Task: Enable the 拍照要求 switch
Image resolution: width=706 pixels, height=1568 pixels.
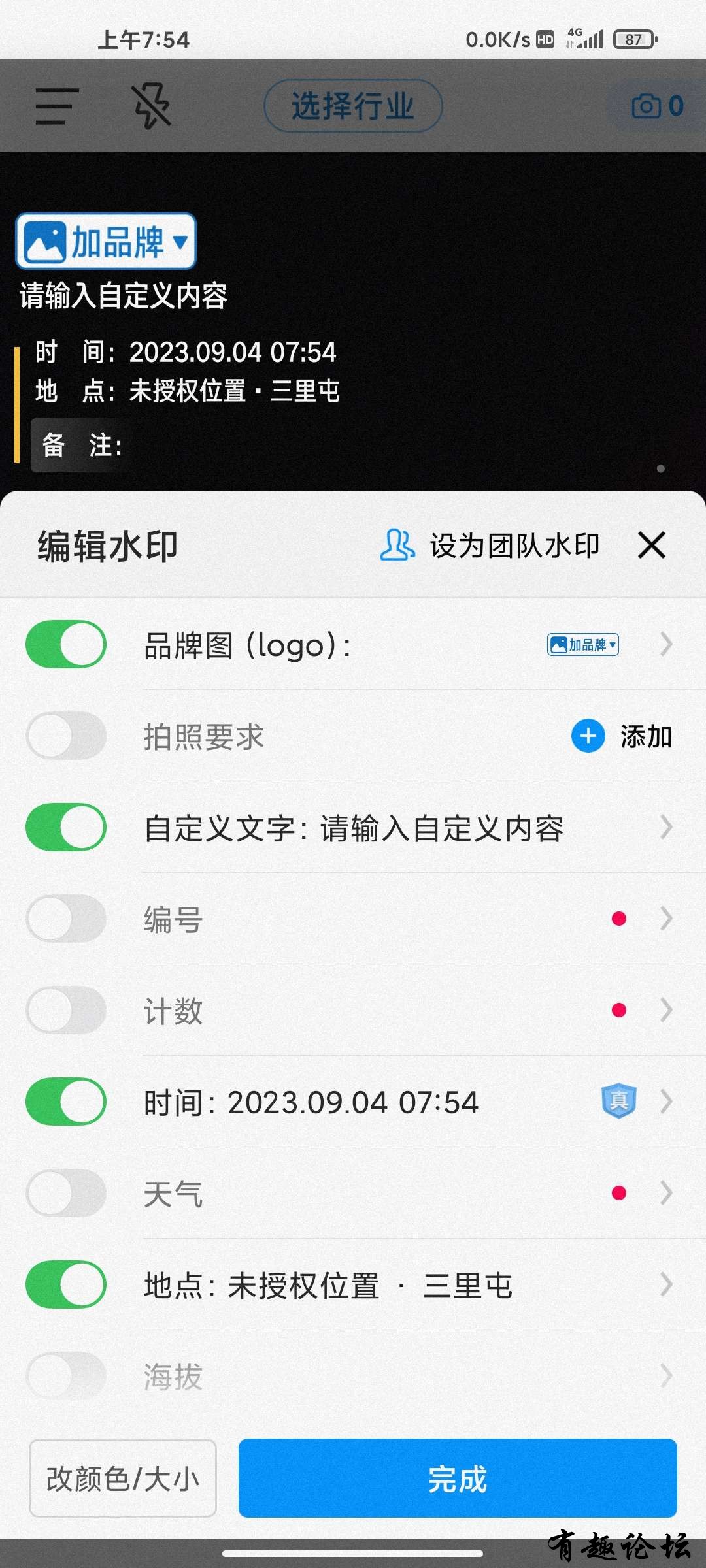Action: click(x=66, y=736)
